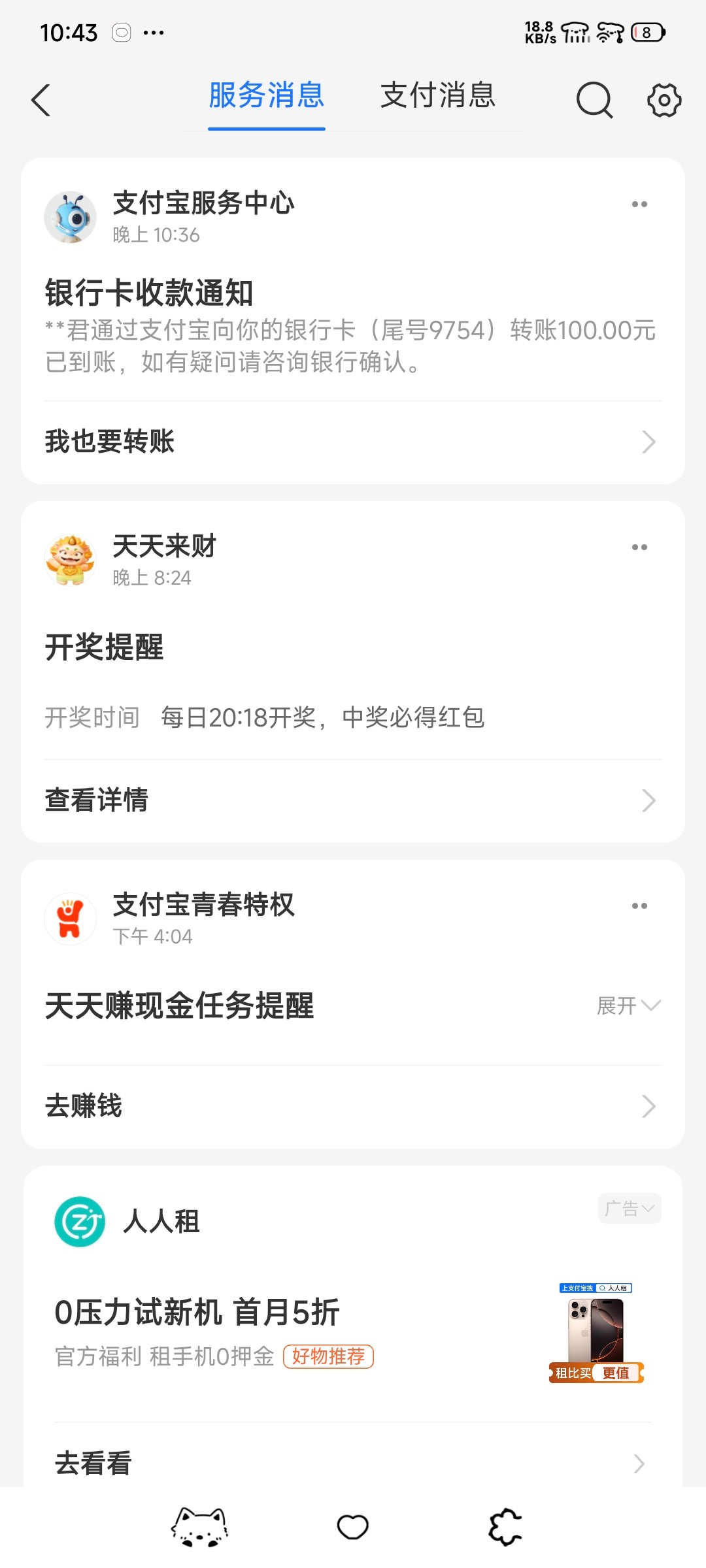Tap 去赚钱 row
Screen dimensions: 706x1568
click(x=353, y=1106)
